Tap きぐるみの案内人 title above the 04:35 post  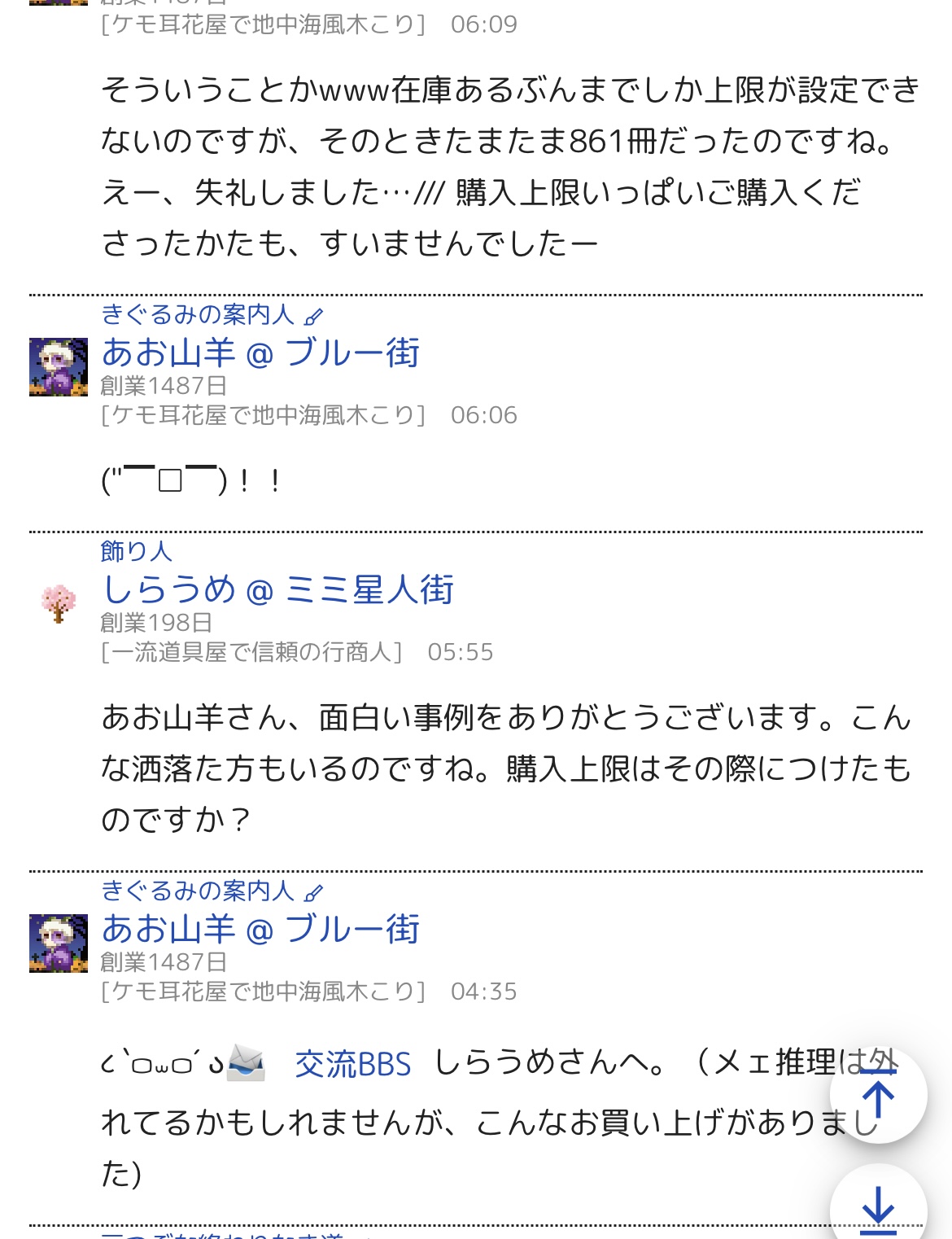[198, 891]
